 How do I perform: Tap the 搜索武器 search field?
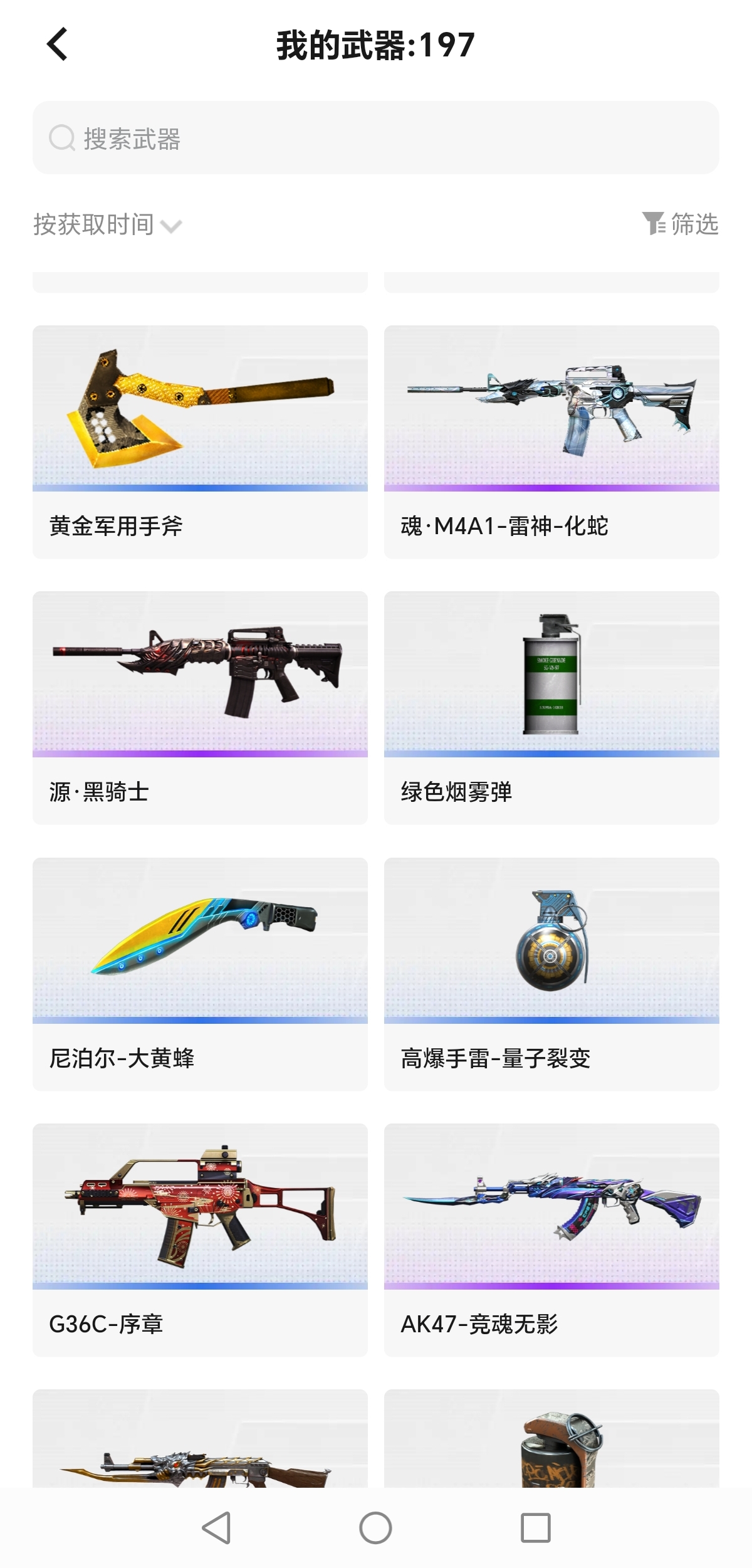click(x=376, y=138)
